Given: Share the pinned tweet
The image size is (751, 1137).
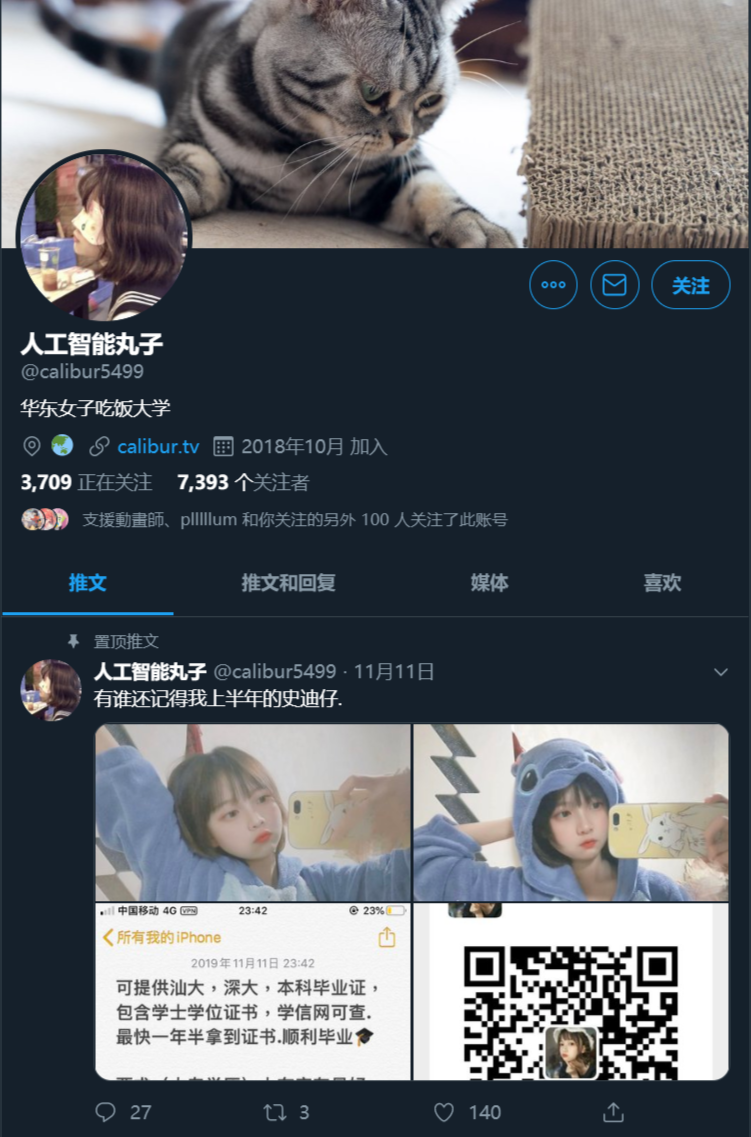Looking at the screenshot, I should (613, 1112).
